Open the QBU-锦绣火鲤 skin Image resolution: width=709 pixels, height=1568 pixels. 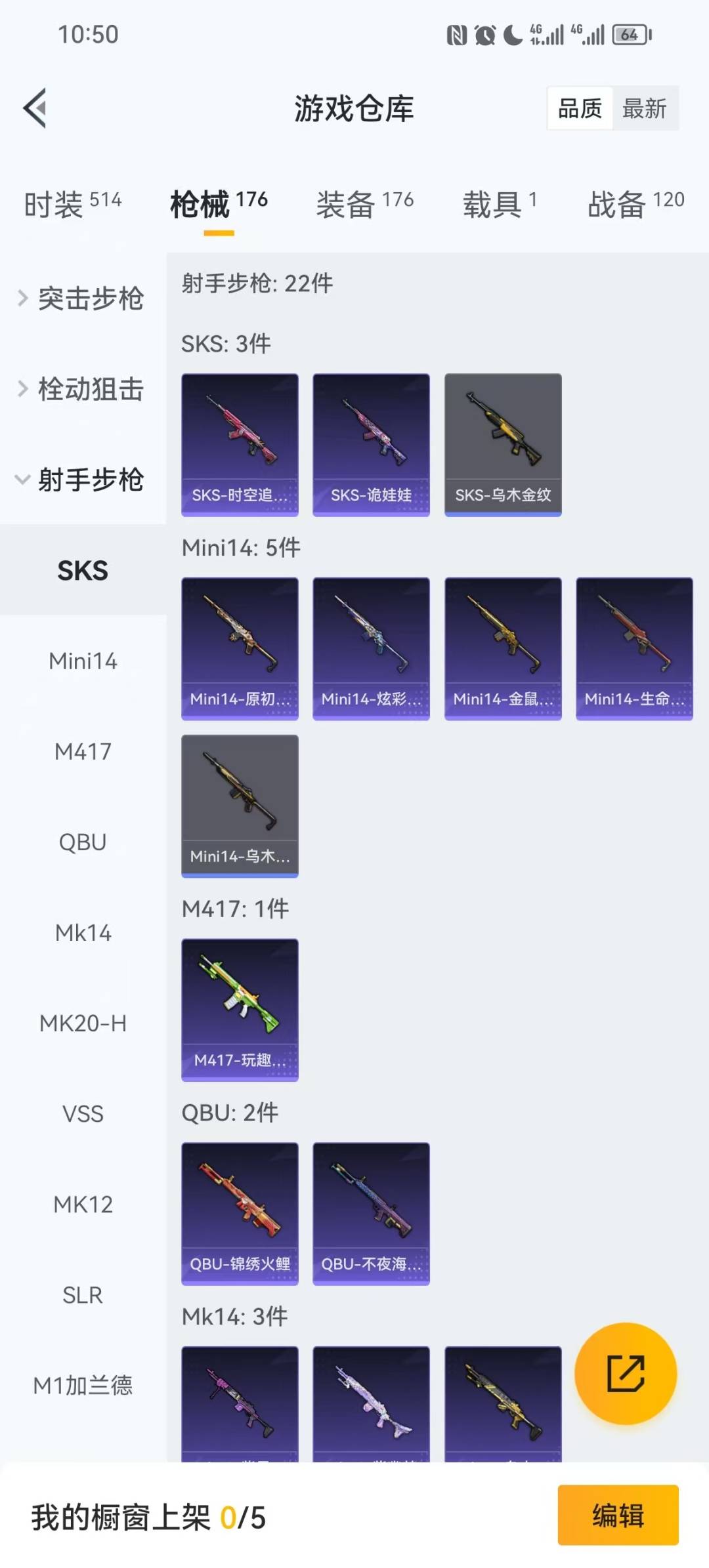240,1213
